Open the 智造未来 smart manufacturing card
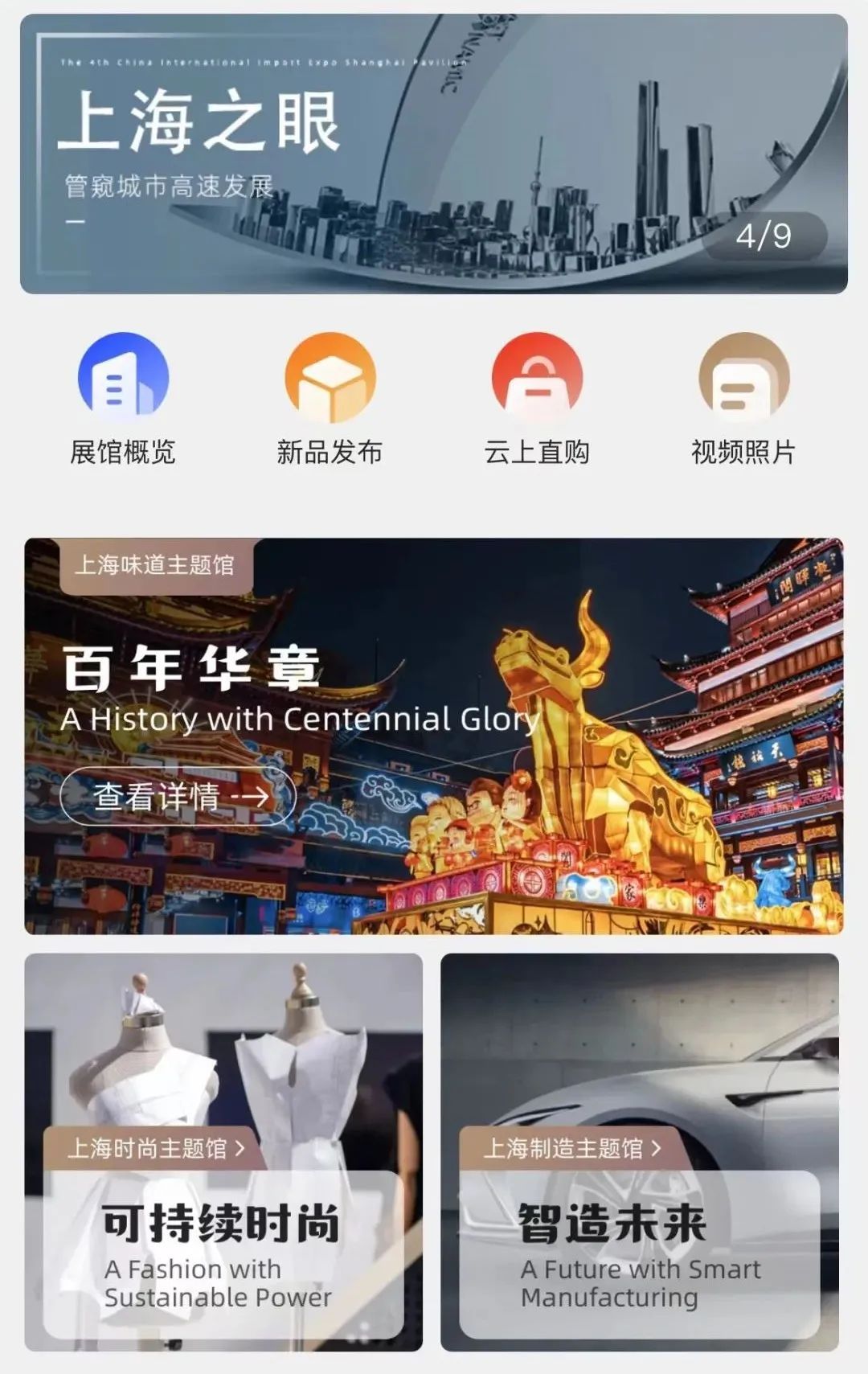 (639, 1254)
